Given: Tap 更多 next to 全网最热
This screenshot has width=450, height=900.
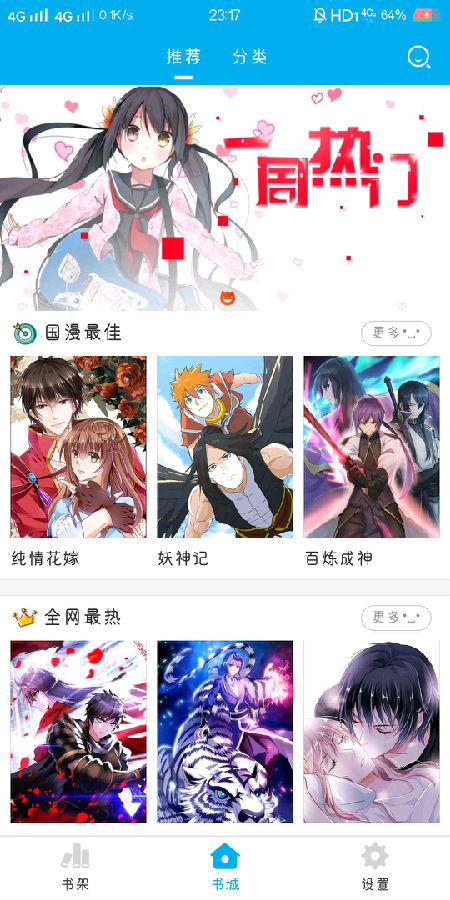Looking at the screenshot, I should [396, 618].
